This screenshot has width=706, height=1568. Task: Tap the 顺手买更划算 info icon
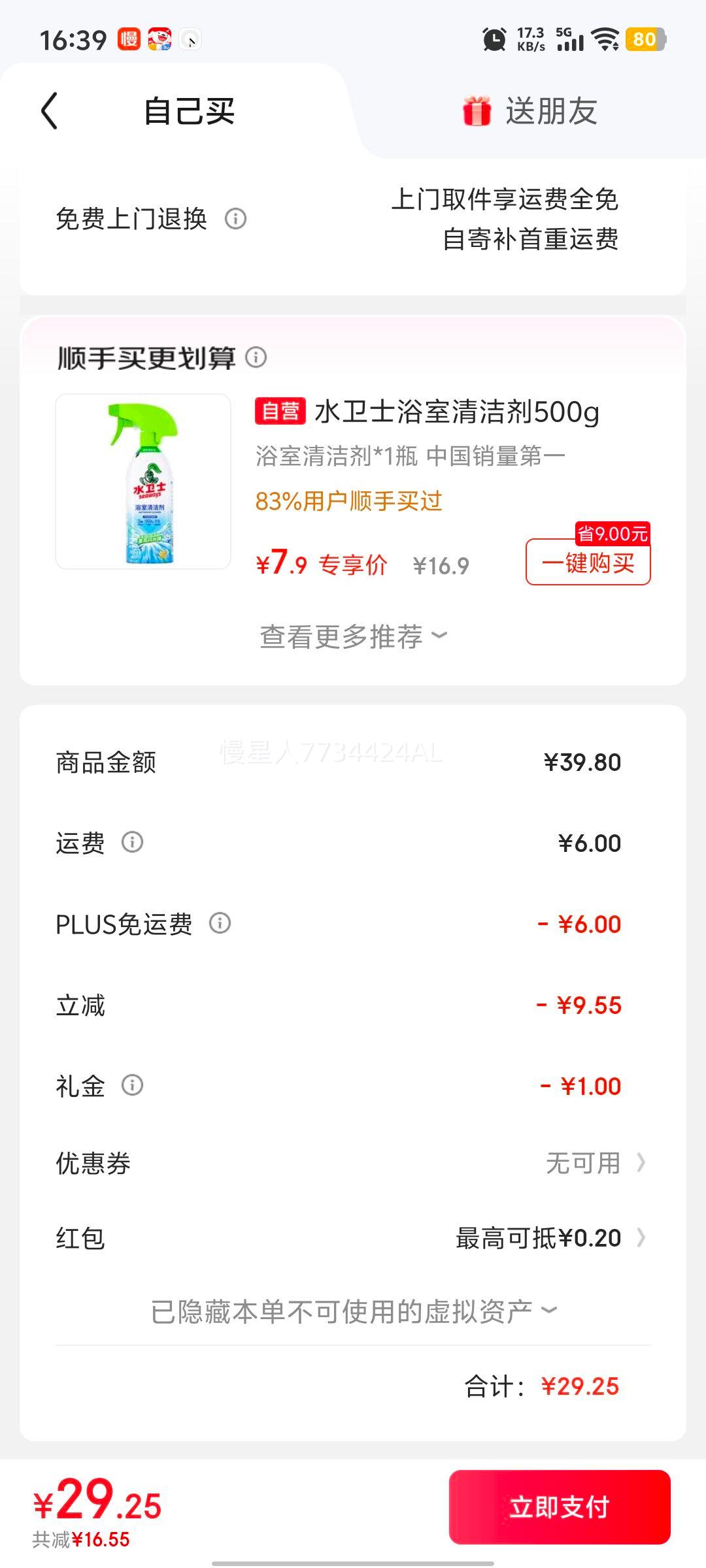pos(256,359)
